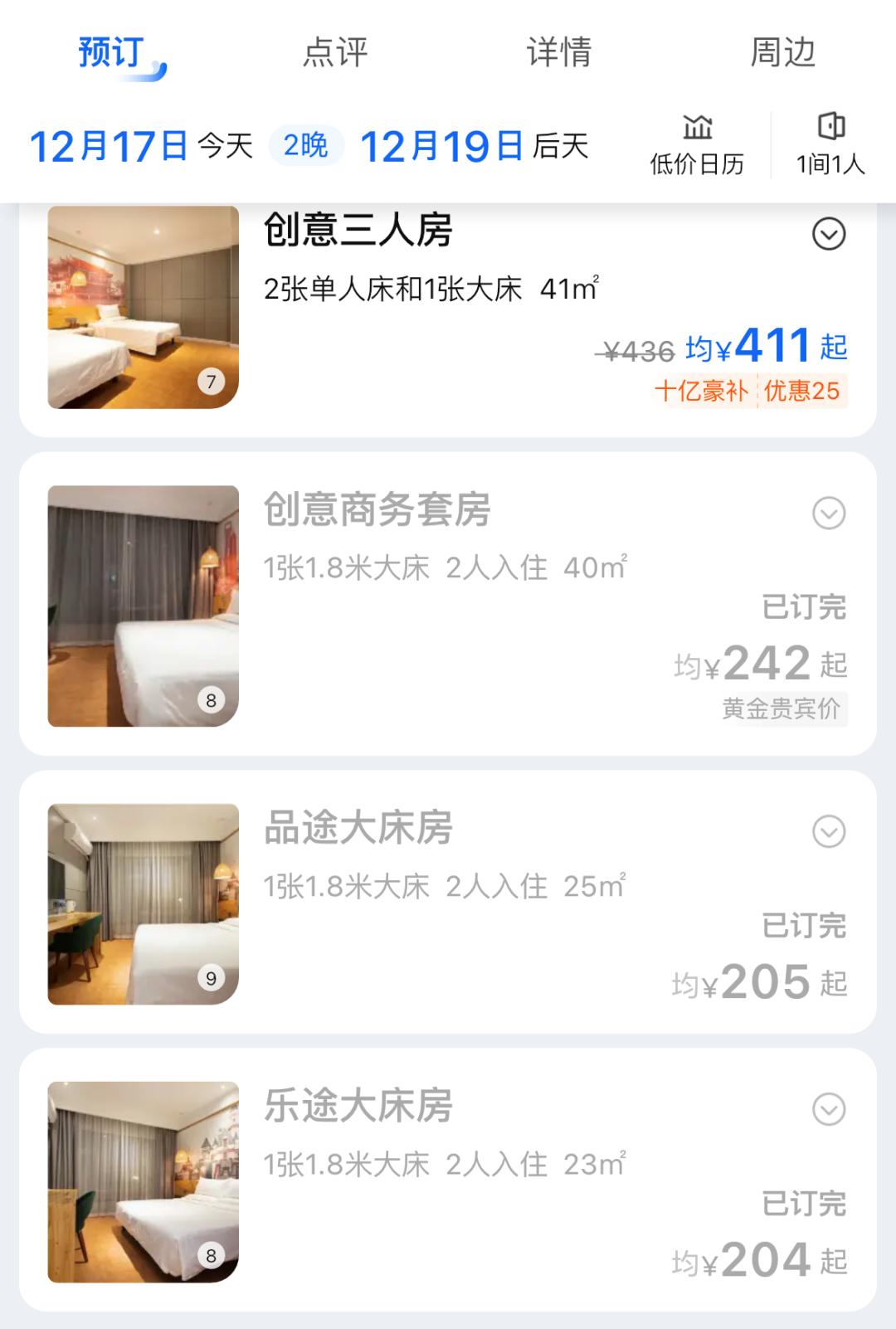Go to the 周边 tab
896x1329 pixels.
click(x=782, y=52)
